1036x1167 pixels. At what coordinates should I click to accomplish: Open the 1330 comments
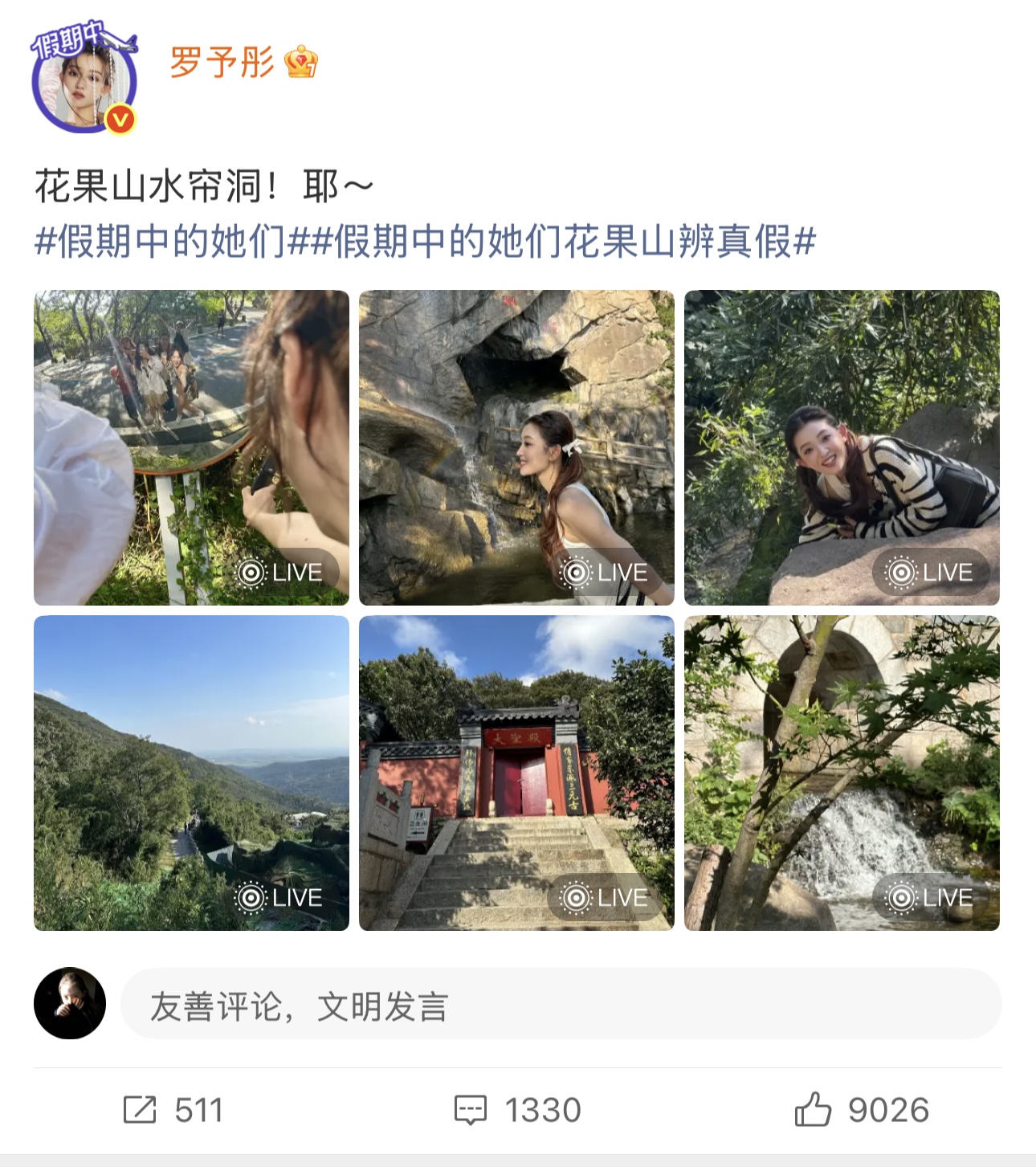tap(517, 1110)
